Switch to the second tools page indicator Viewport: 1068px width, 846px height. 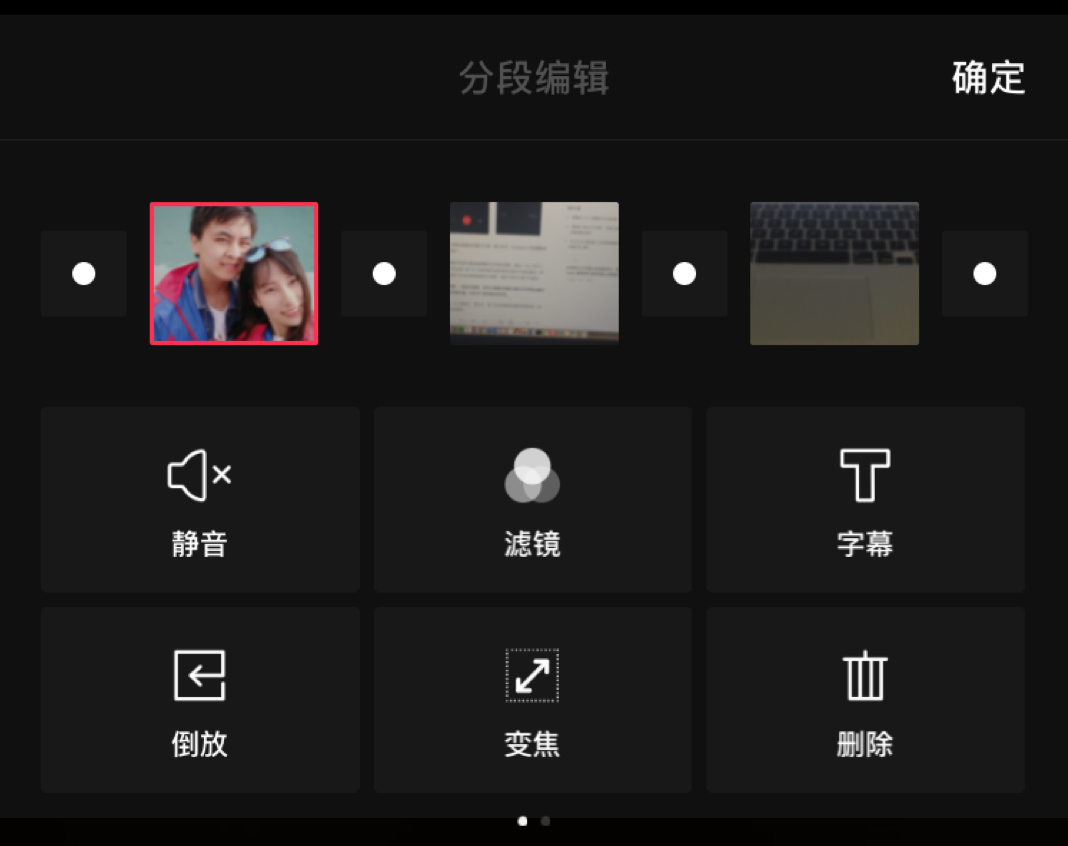(545, 821)
